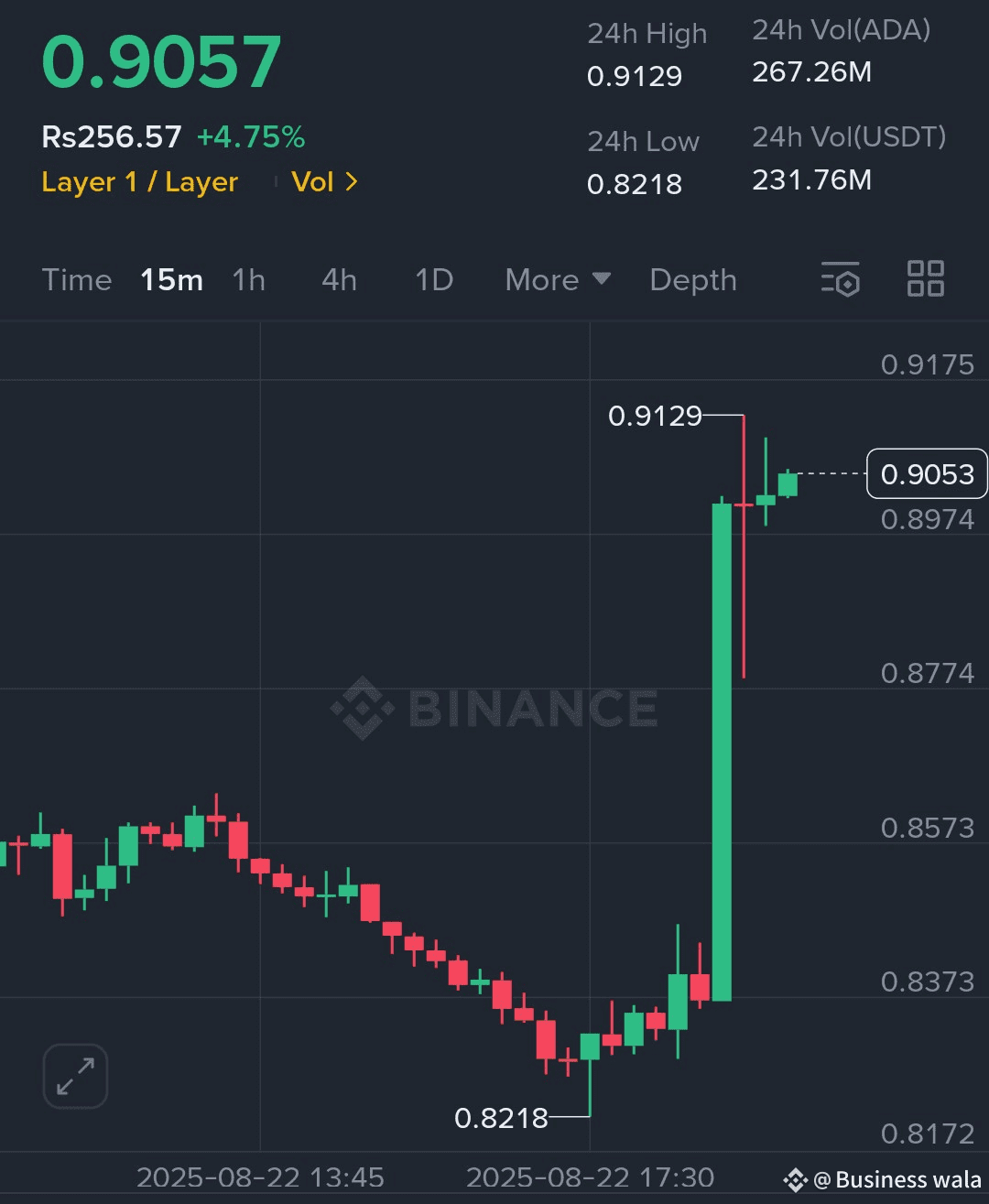Switch to the 1D timeframe

point(434,280)
